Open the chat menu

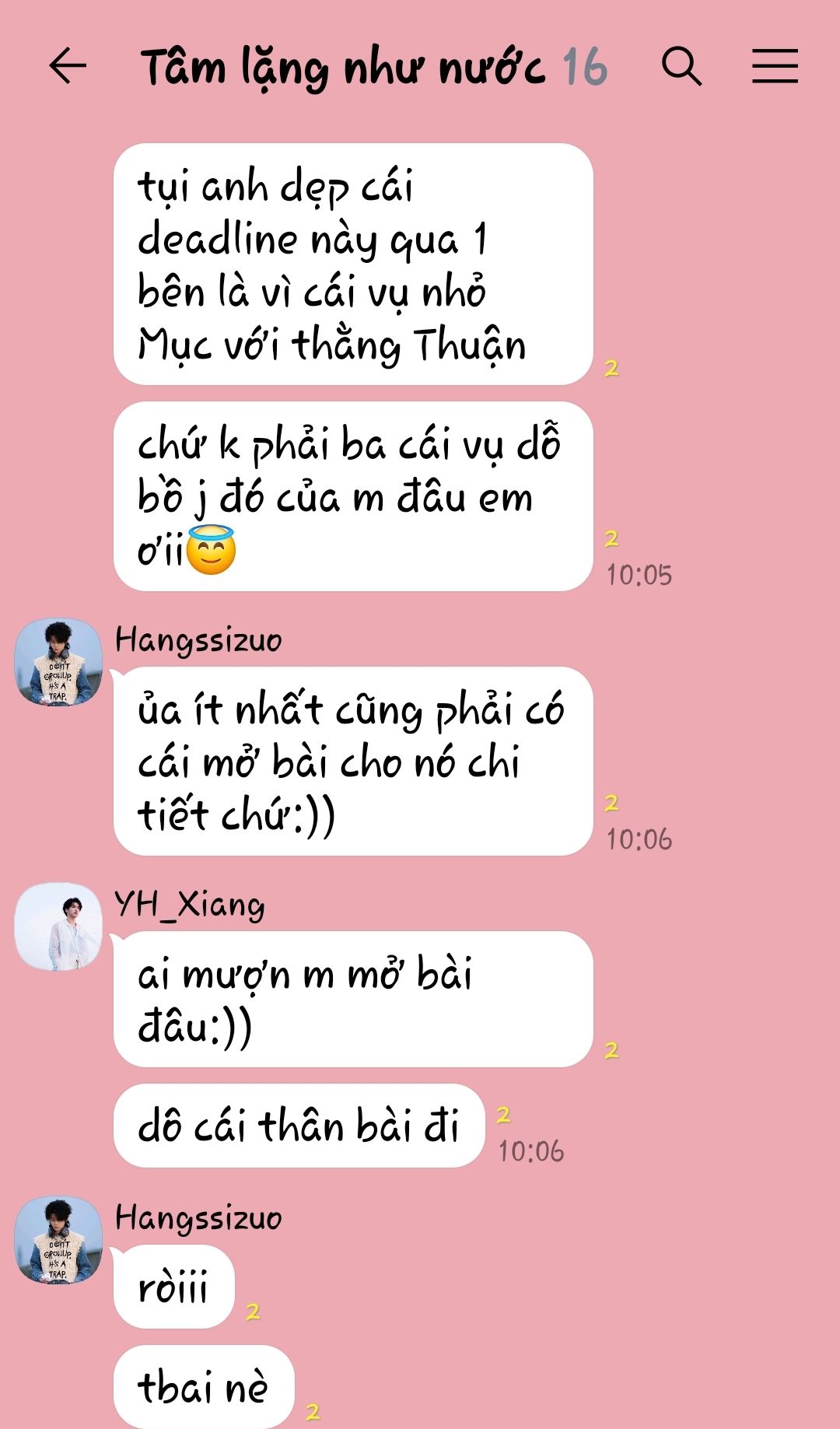click(775, 66)
